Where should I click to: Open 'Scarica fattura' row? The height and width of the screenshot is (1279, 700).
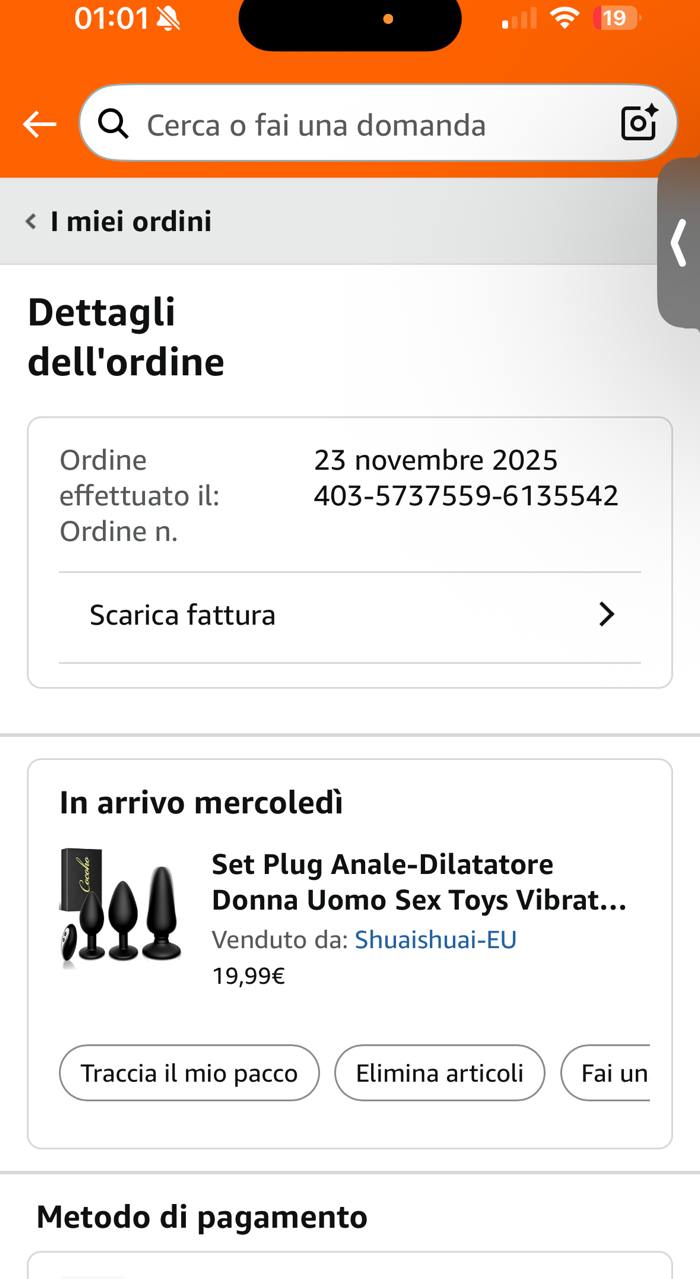click(350, 615)
